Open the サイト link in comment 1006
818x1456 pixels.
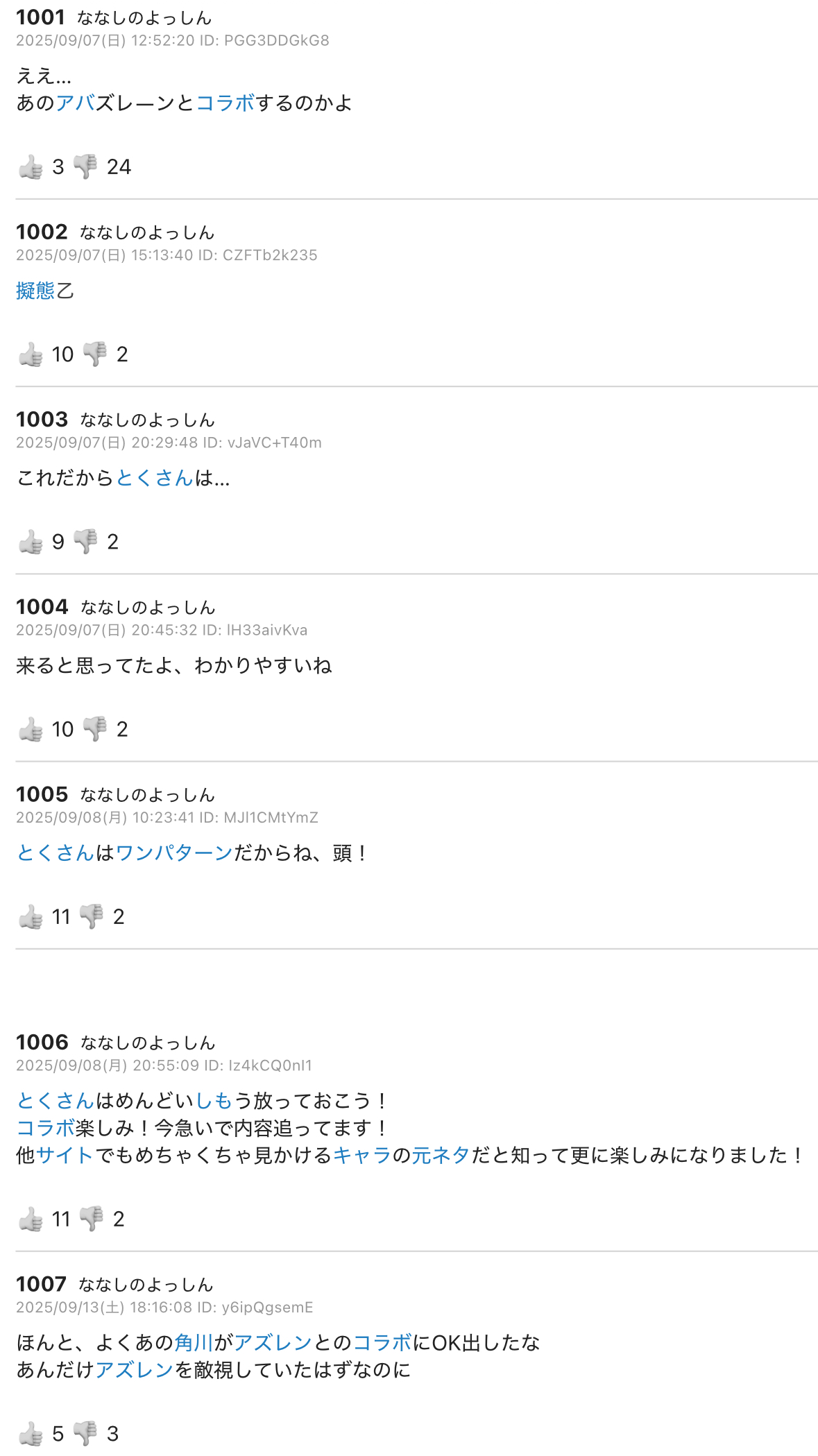click(65, 1155)
